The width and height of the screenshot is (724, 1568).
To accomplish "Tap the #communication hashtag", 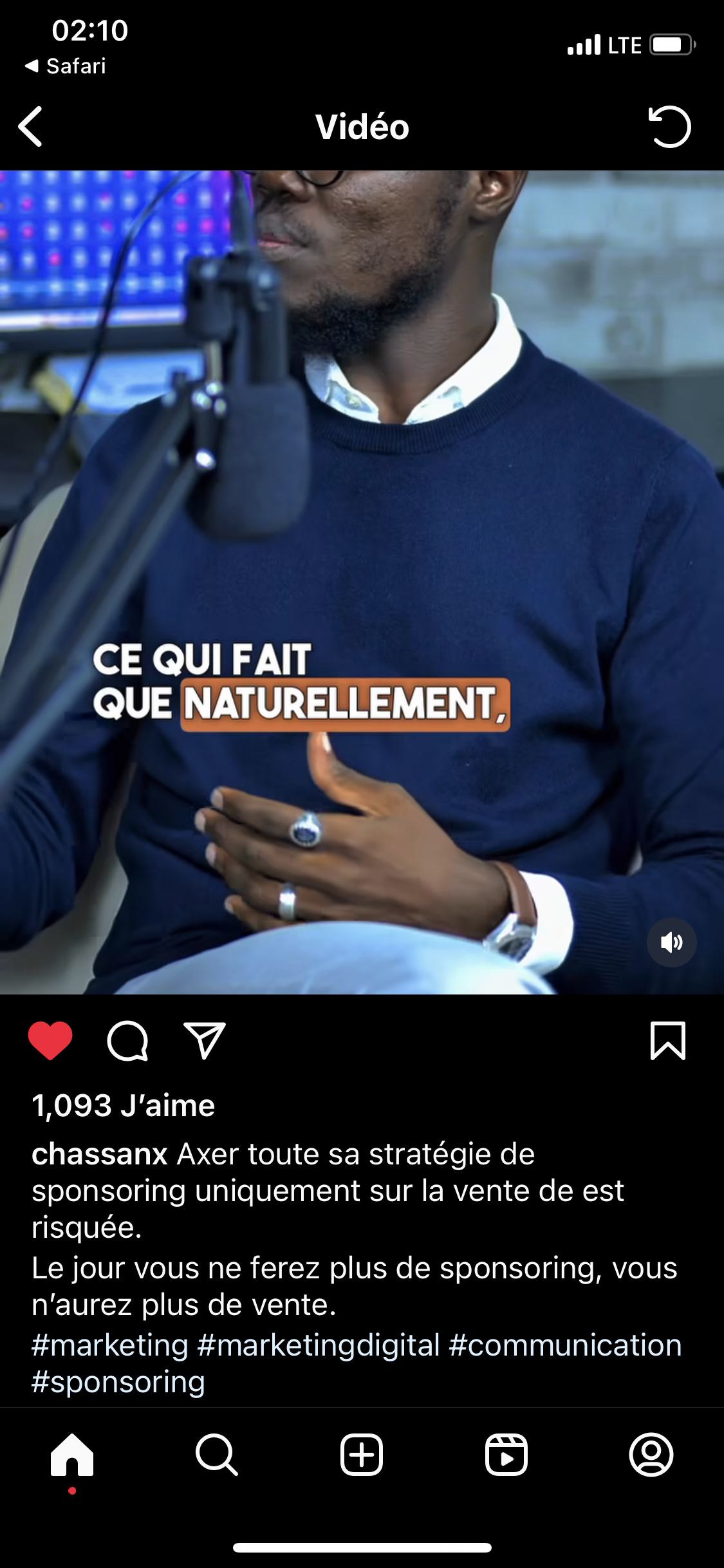I will coord(565,1345).
